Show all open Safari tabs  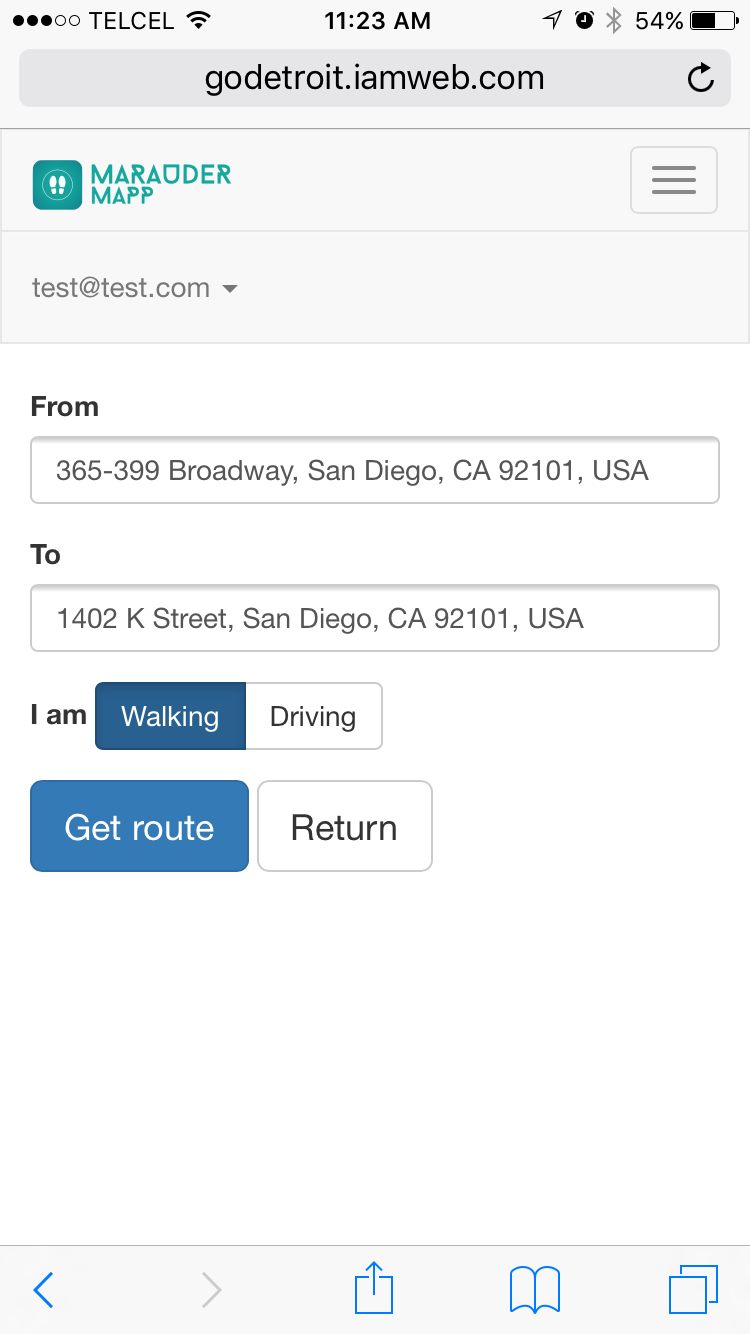[x=692, y=1290]
